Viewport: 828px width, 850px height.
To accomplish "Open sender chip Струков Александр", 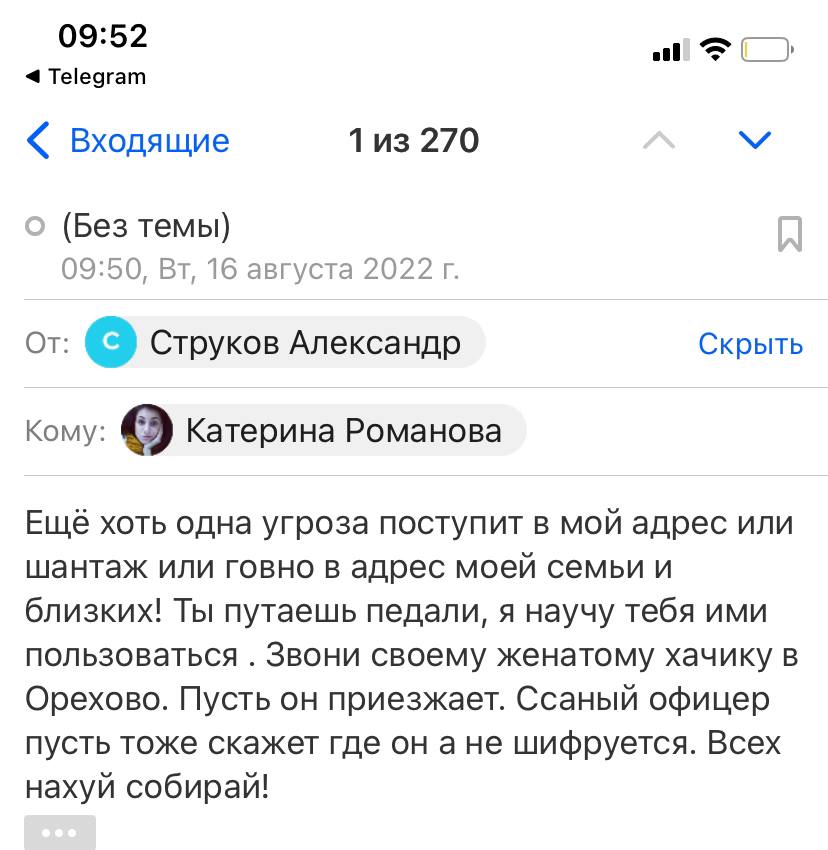I will pyautogui.click(x=285, y=344).
